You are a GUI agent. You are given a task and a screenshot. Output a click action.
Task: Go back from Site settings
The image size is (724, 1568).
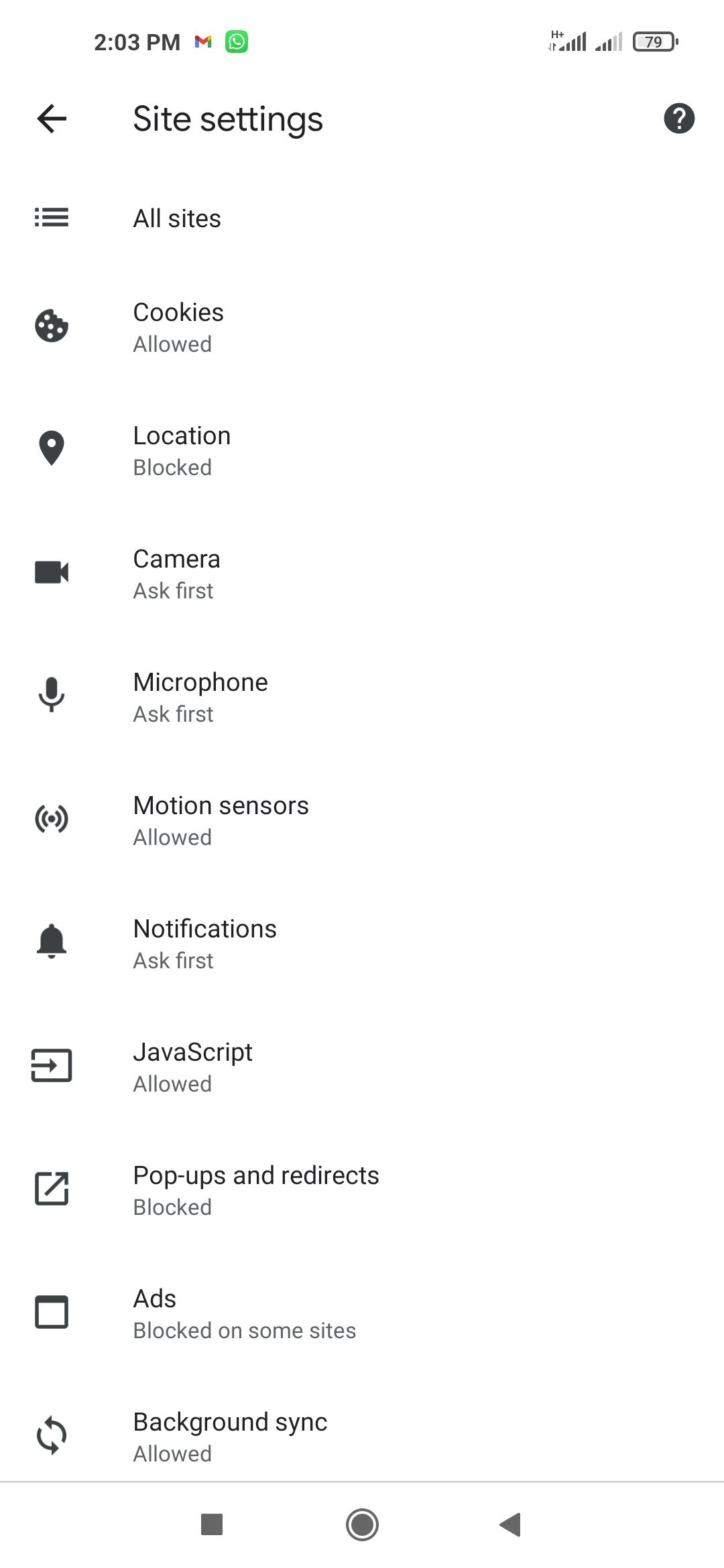52,119
